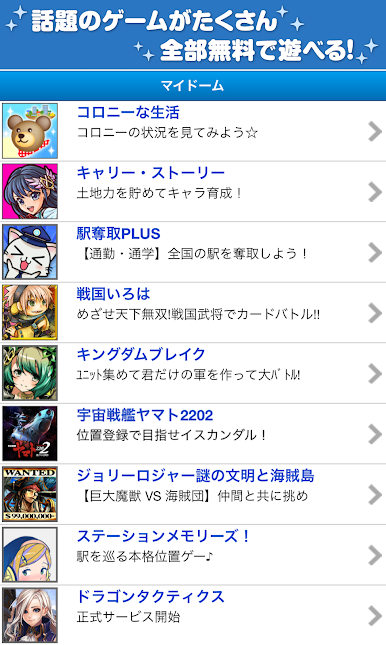Select ジョリーロジャー謎の文明と海賊島
Screen dimensions: 386x645
[193, 494]
